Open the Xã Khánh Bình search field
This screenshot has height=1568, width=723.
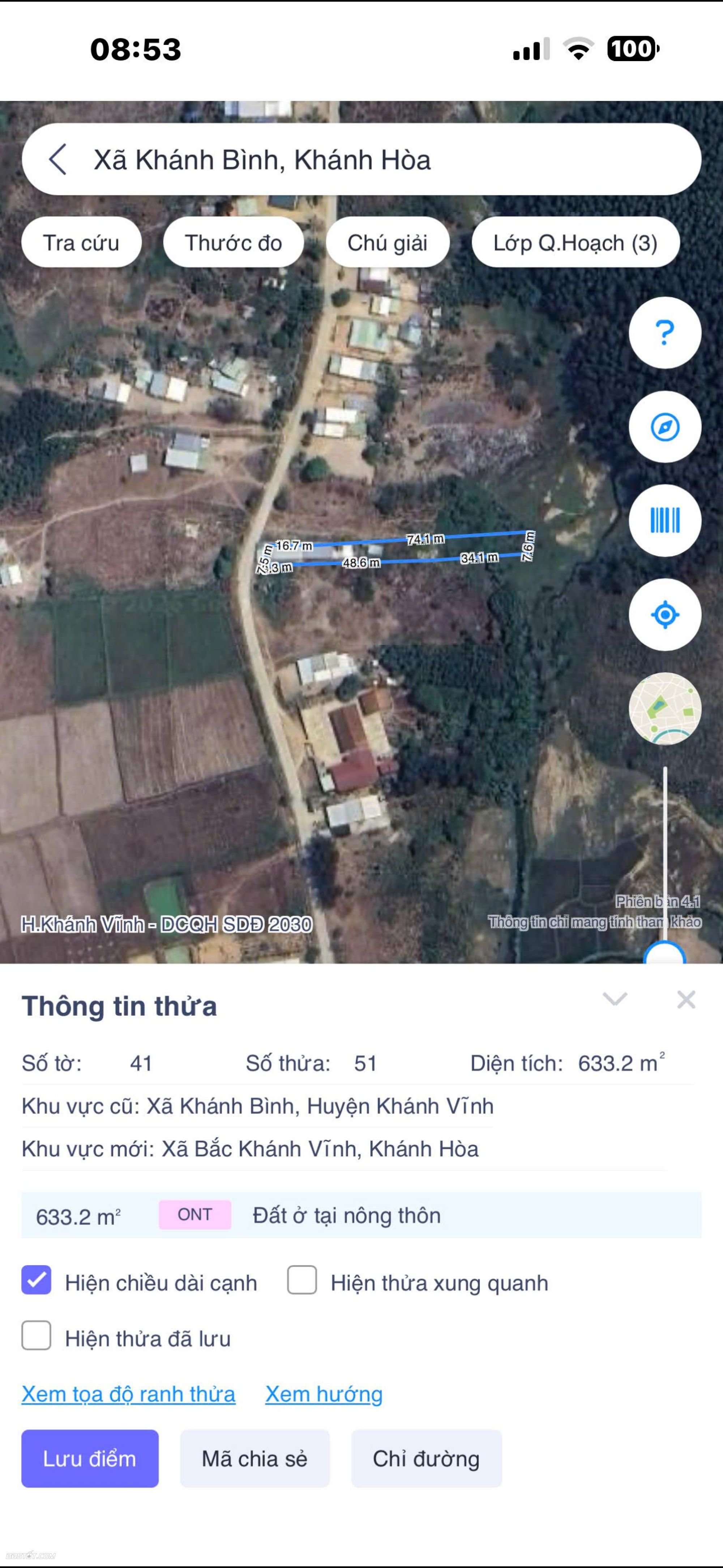pos(365,160)
